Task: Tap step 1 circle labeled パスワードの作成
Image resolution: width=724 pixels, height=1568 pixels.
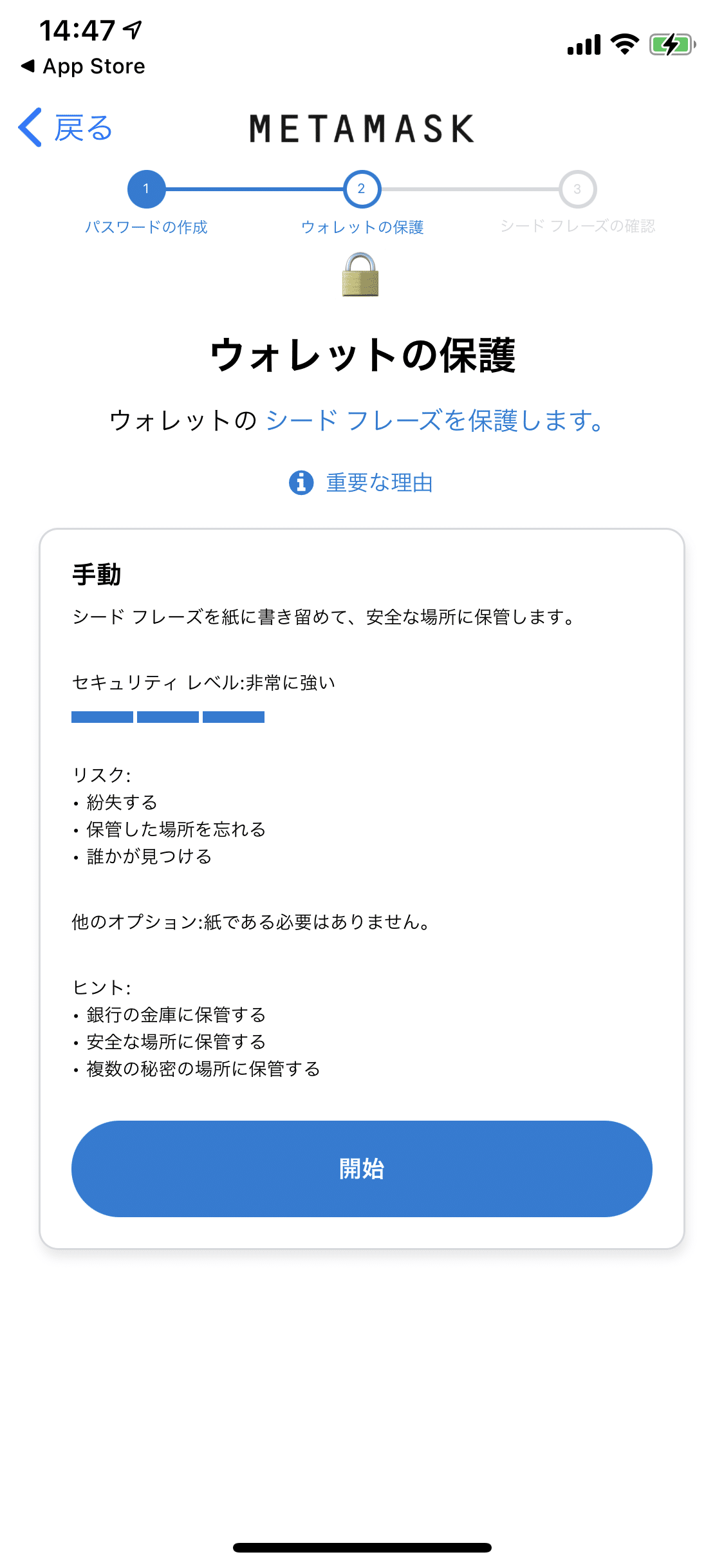Action: point(145,189)
